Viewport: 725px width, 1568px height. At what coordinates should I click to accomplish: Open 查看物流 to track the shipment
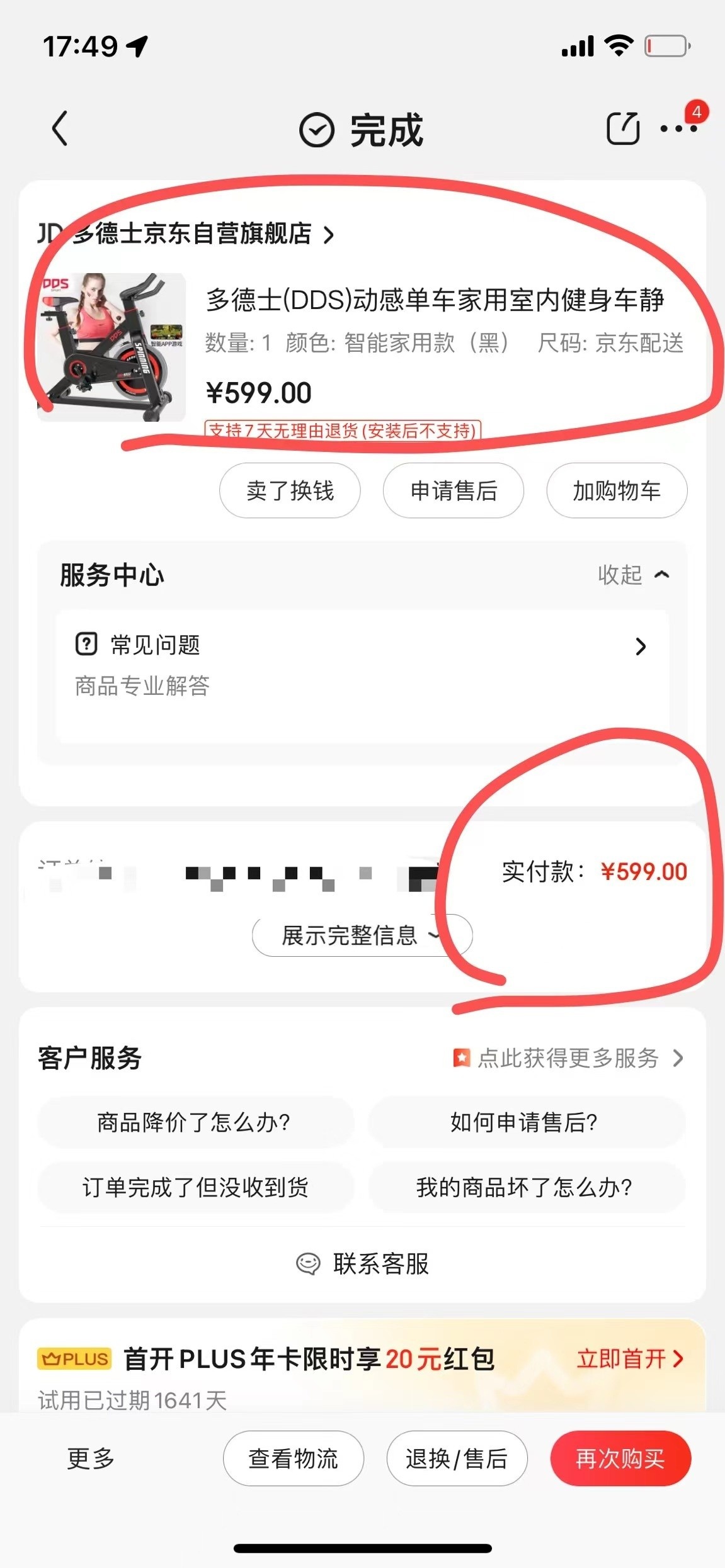pyautogui.click(x=294, y=1458)
